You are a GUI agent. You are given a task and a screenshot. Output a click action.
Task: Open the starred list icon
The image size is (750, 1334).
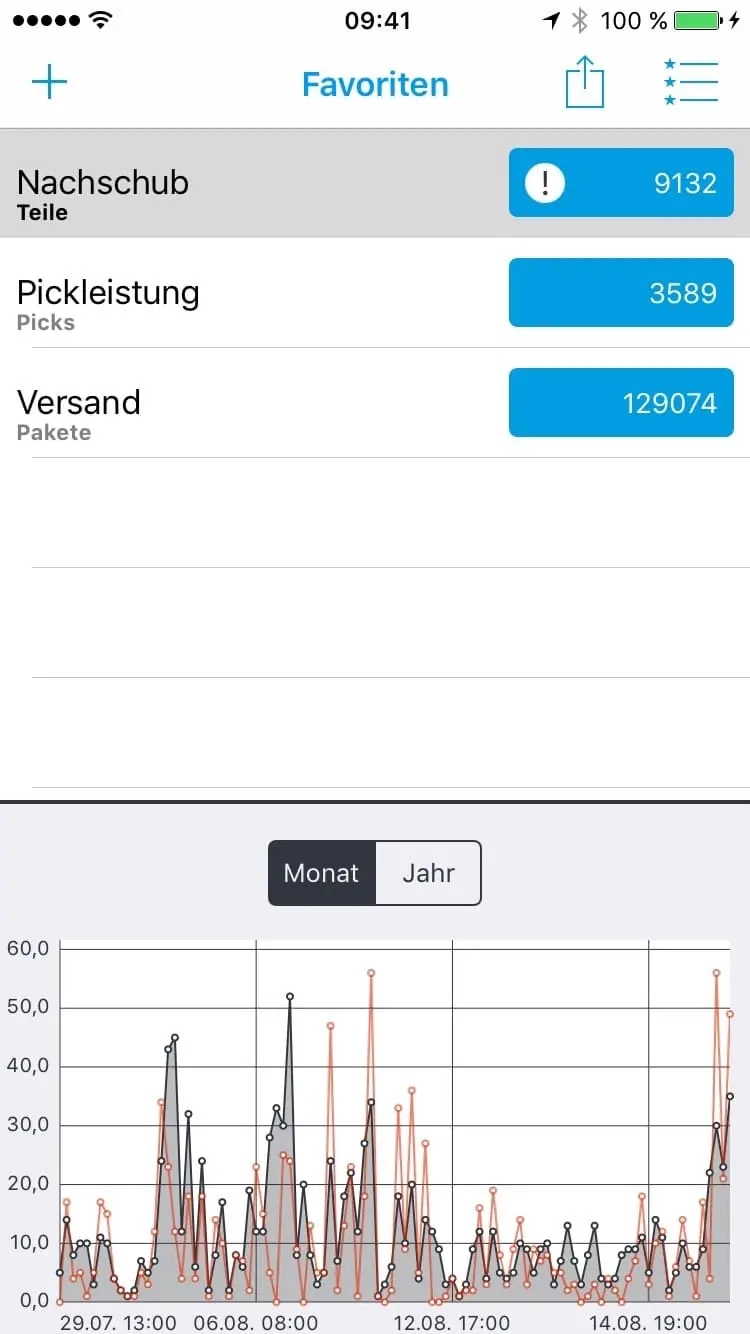(x=690, y=82)
